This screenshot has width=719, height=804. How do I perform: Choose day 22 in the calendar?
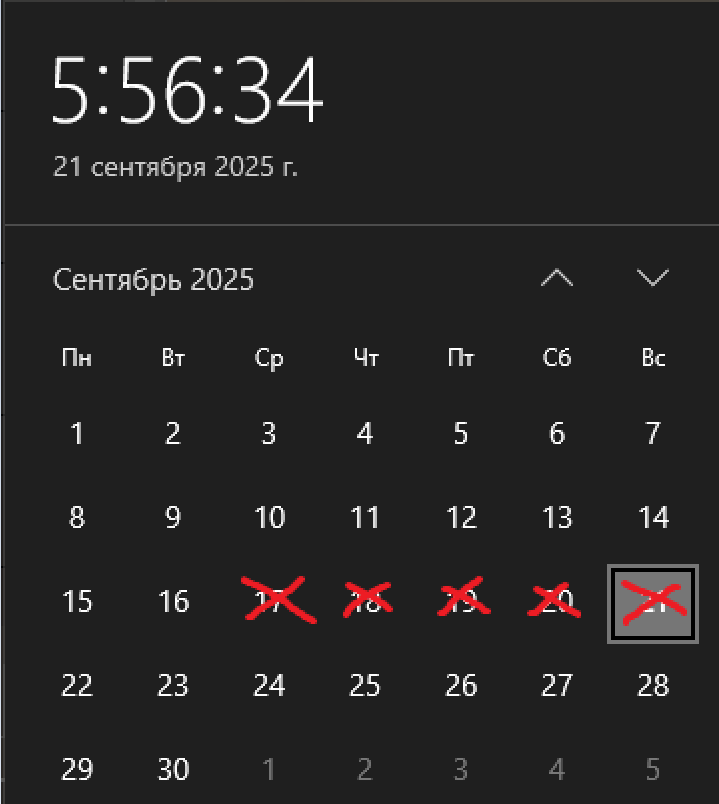click(77, 686)
